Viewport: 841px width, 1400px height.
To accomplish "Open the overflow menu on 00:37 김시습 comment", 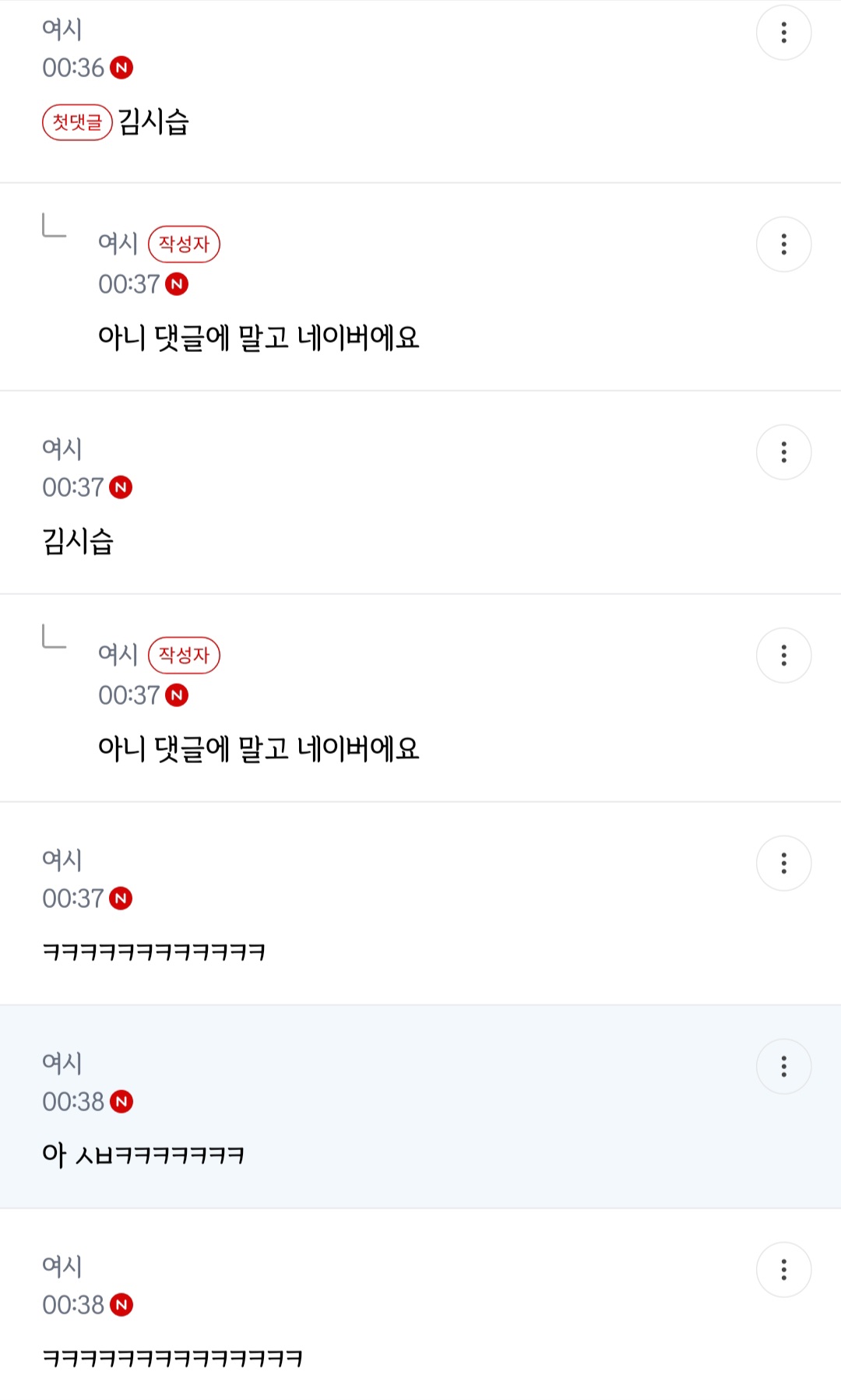I will click(x=783, y=452).
